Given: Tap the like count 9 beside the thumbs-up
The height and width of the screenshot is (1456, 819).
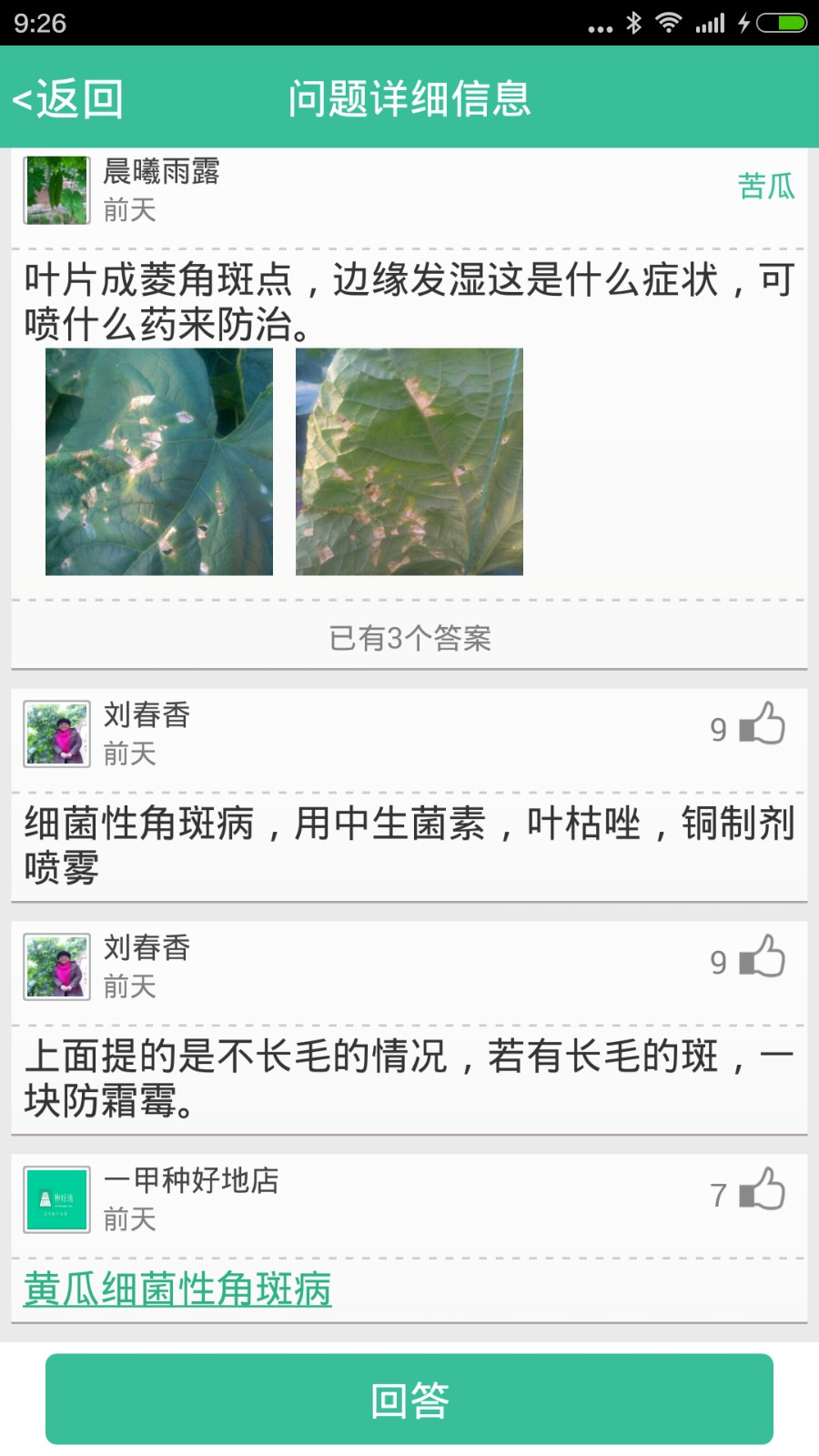Looking at the screenshot, I should pos(720,728).
